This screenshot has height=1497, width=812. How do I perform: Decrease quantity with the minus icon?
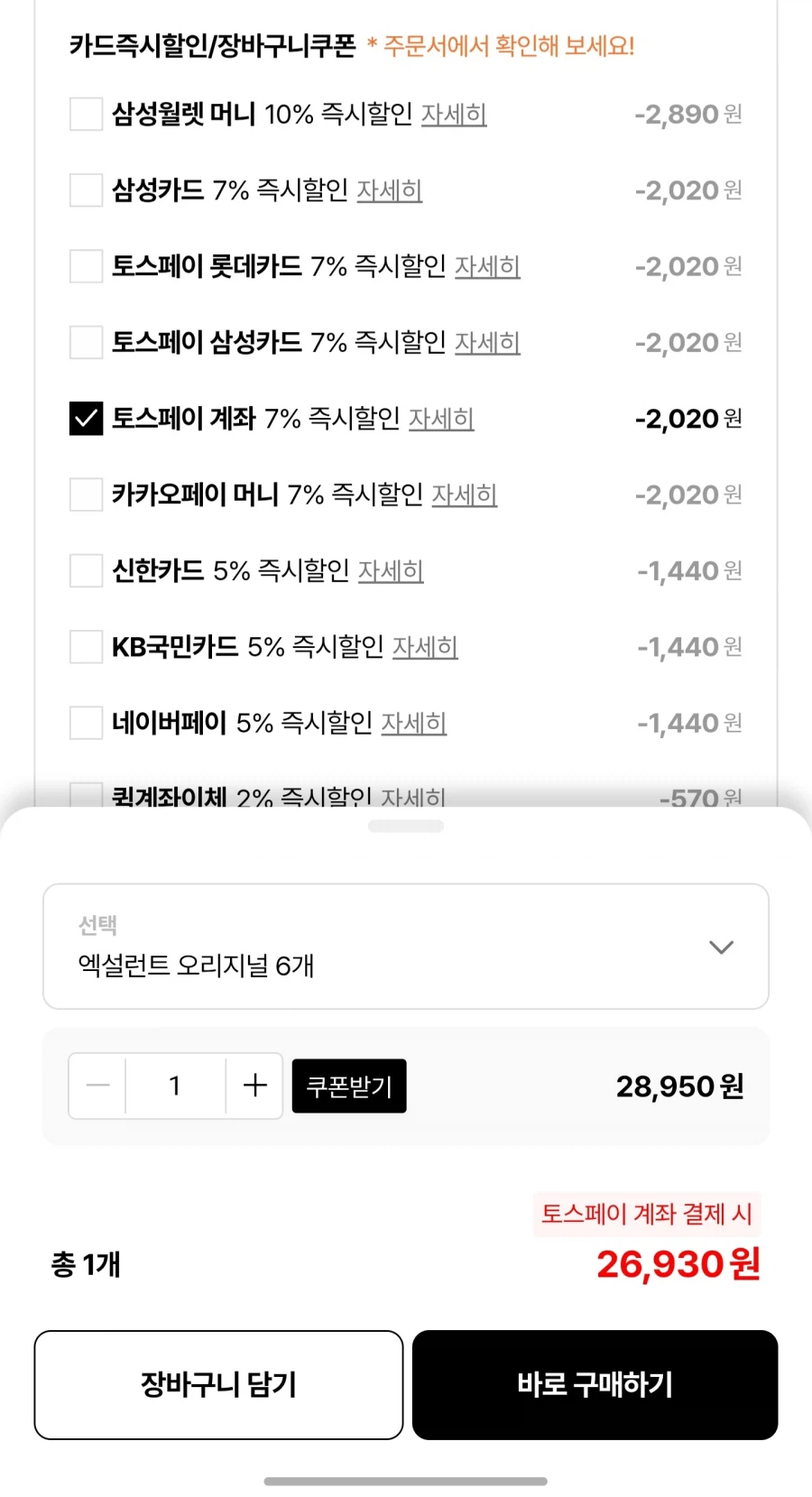[97, 1086]
